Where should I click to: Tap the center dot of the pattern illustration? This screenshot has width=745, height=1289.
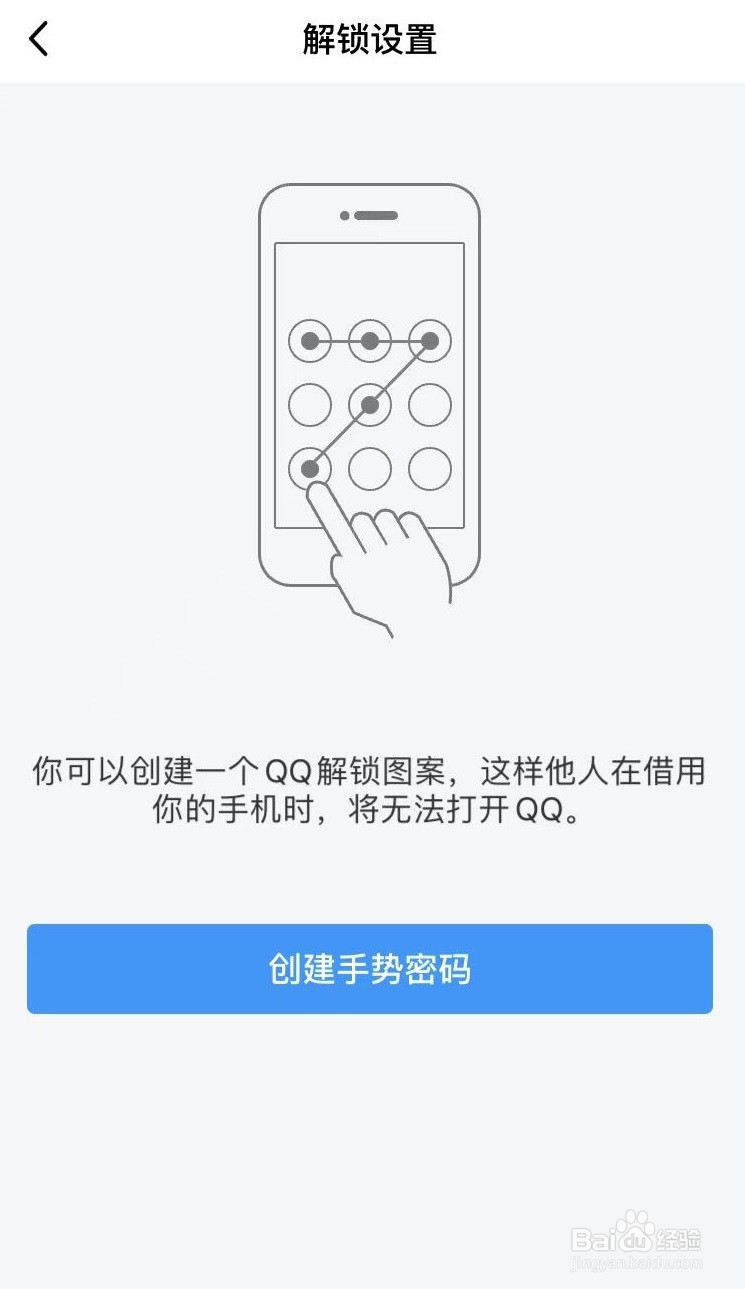[370, 405]
